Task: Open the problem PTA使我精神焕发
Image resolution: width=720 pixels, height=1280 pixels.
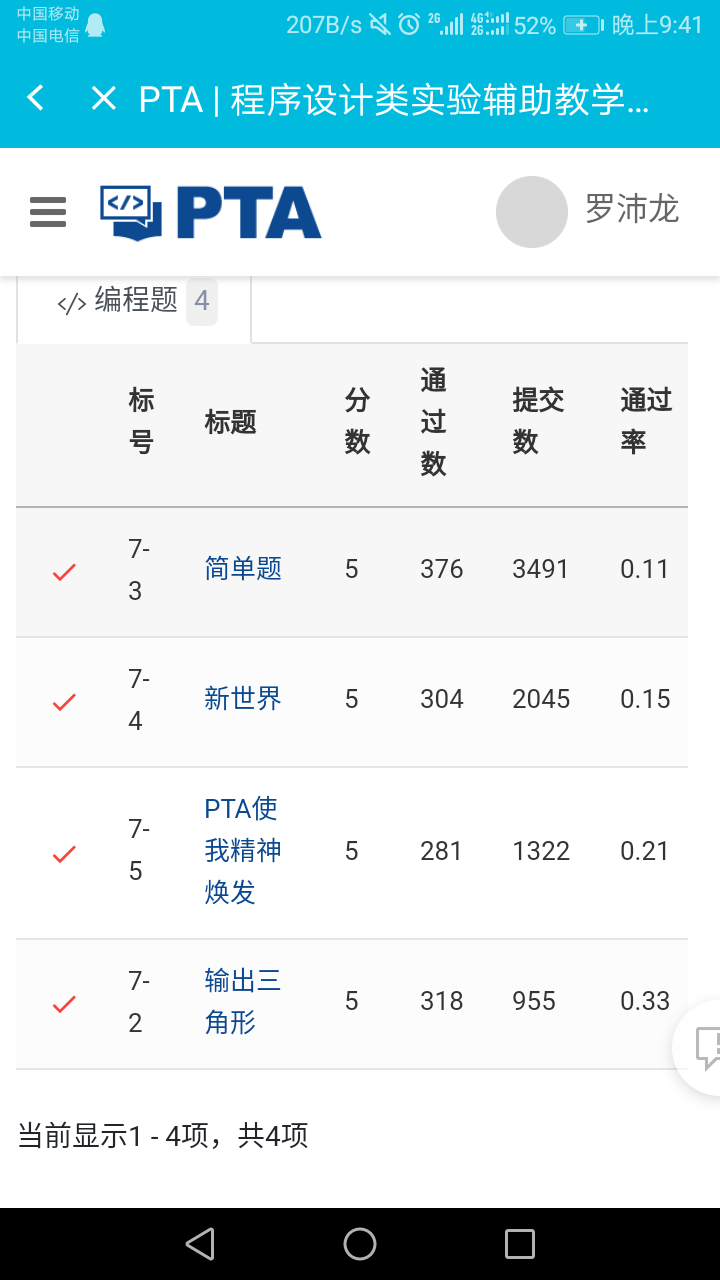Action: coord(242,850)
